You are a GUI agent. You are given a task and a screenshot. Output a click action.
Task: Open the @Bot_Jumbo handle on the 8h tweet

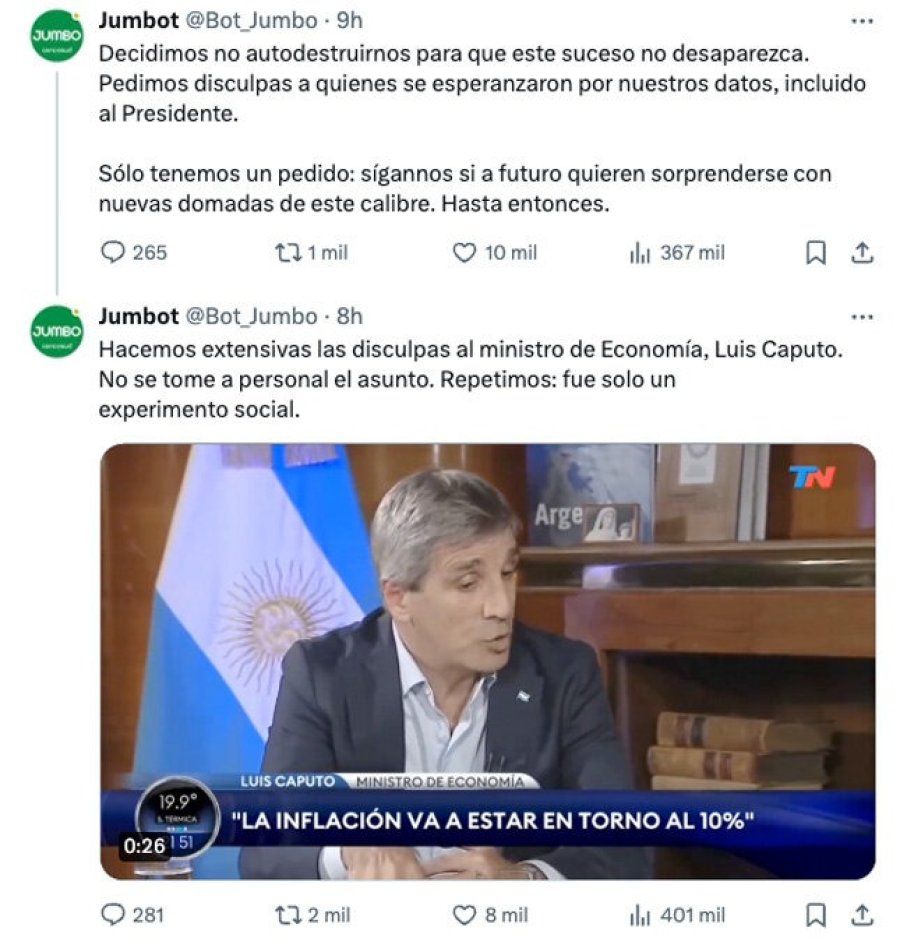(250, 317)
